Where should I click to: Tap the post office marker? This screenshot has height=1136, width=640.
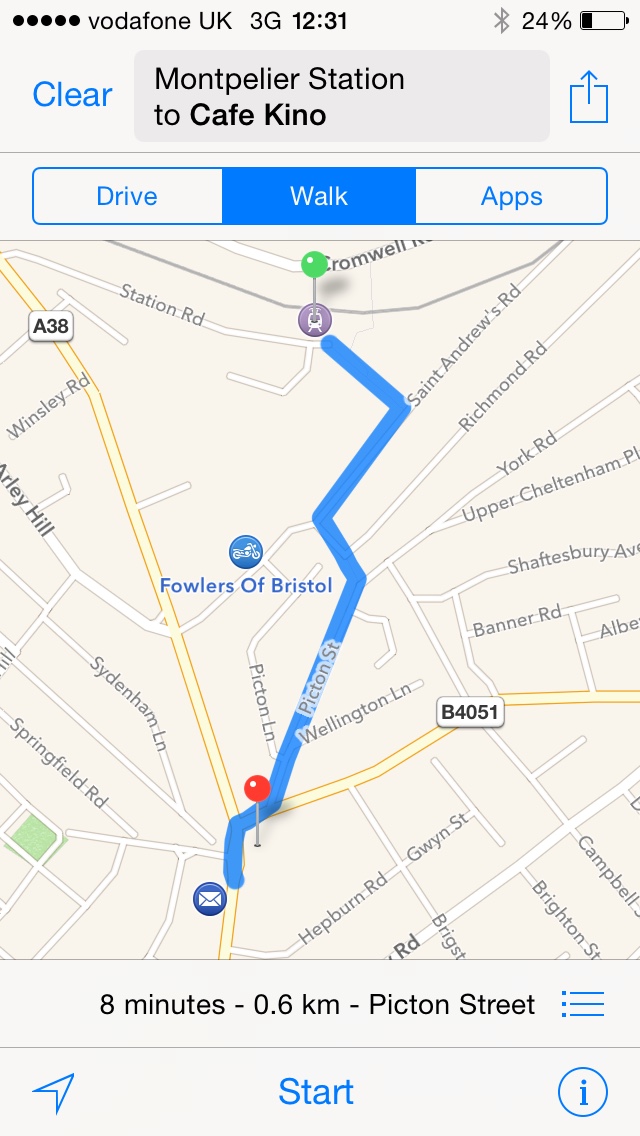coord(210,899)
